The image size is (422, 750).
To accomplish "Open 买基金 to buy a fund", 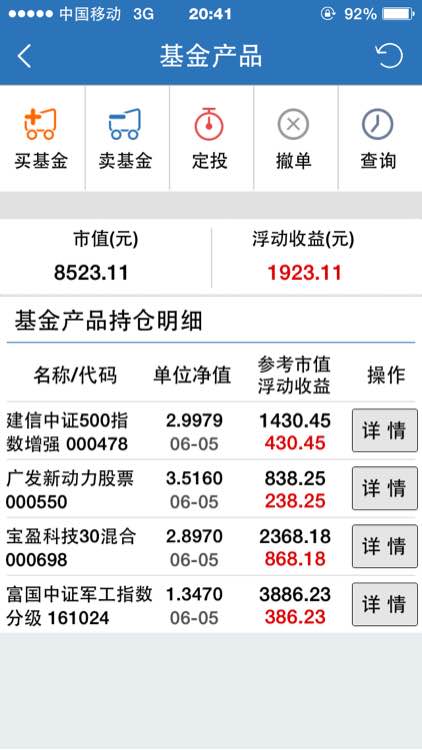I will (x=41, y=139).
